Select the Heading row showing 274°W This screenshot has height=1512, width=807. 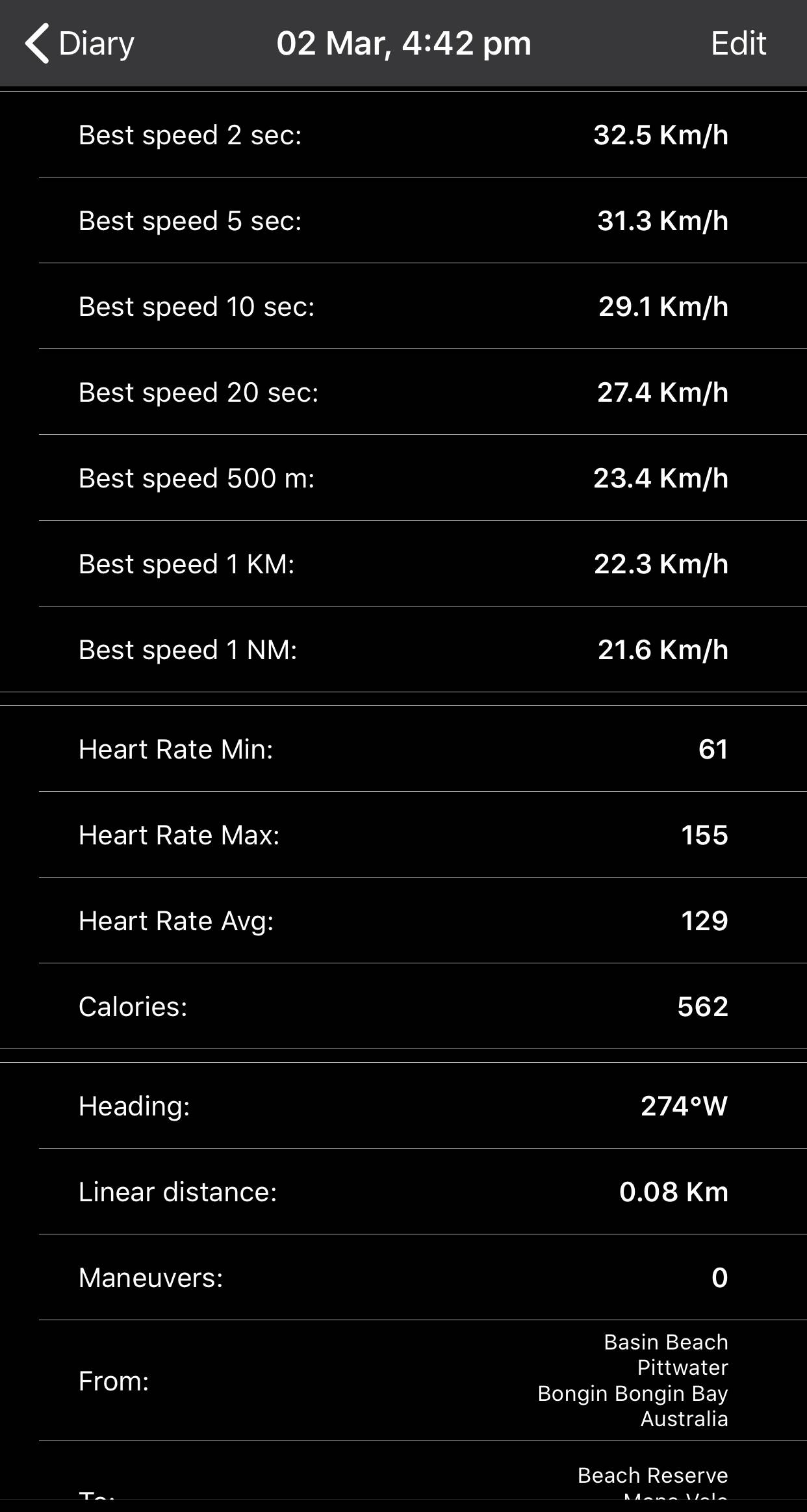pyautogui.click(x=403, y=1105)
